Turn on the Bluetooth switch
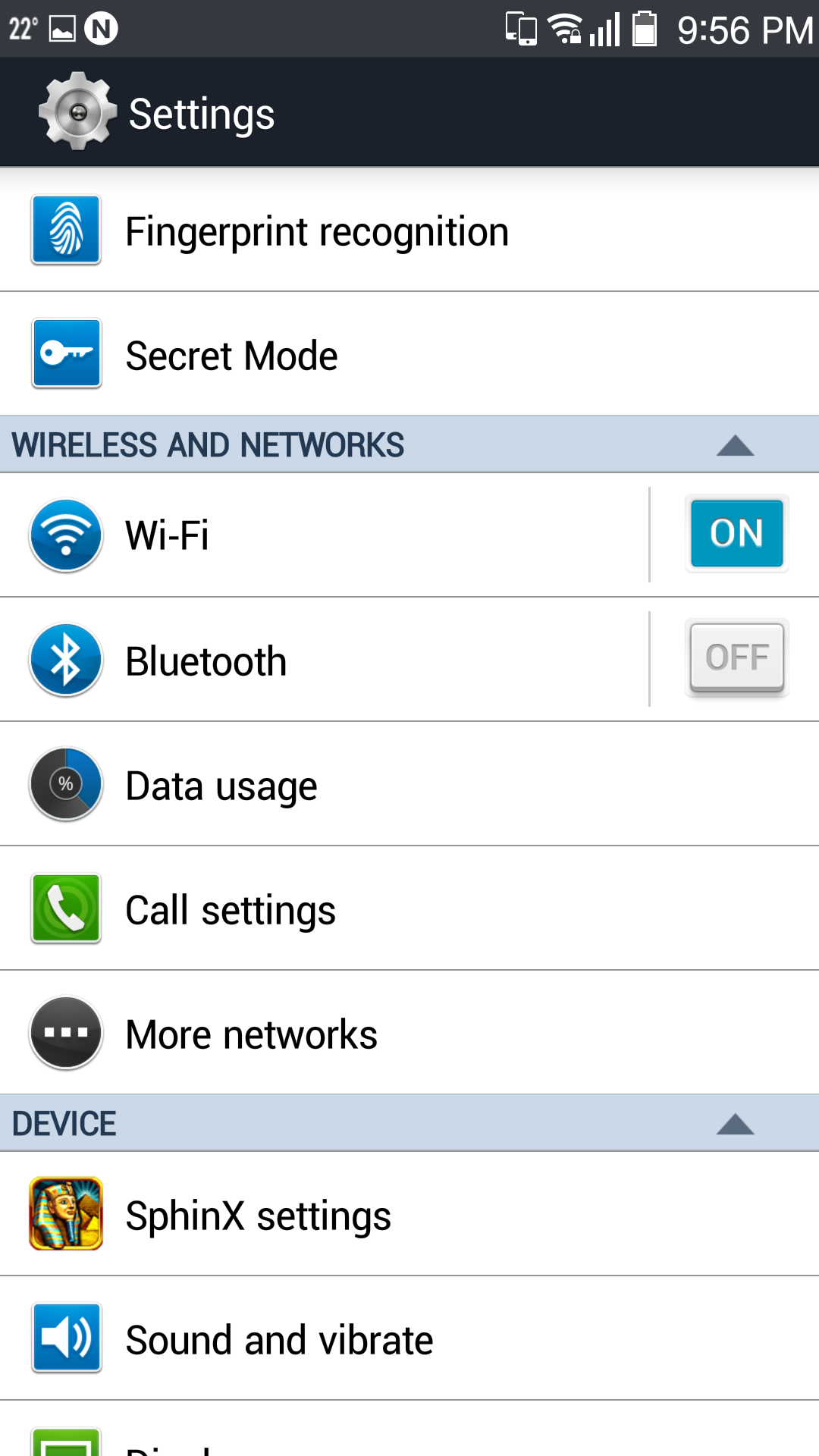819x1456 pixels. point(736,657)
